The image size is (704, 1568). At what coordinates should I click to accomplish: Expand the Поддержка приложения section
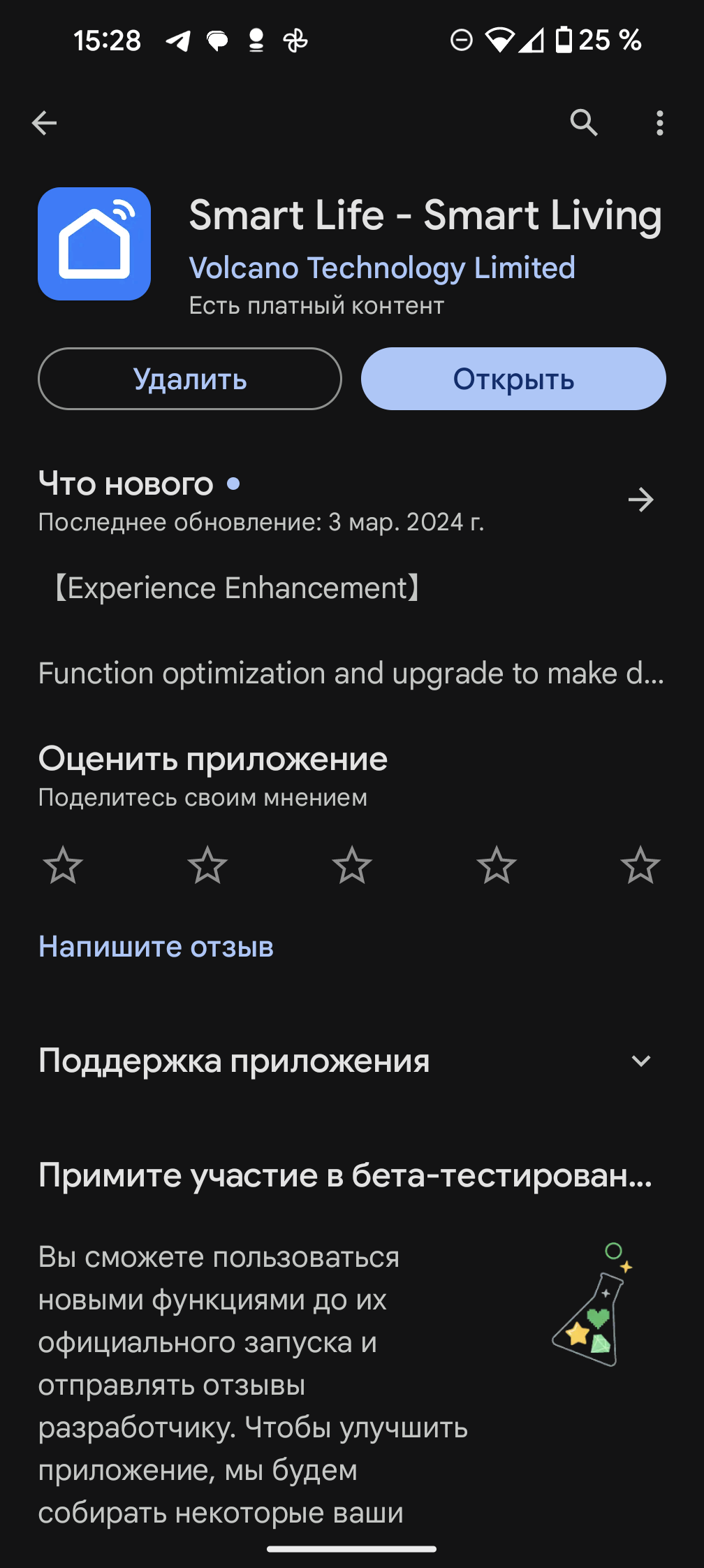pyautogui.click(x=352, y=1061)
